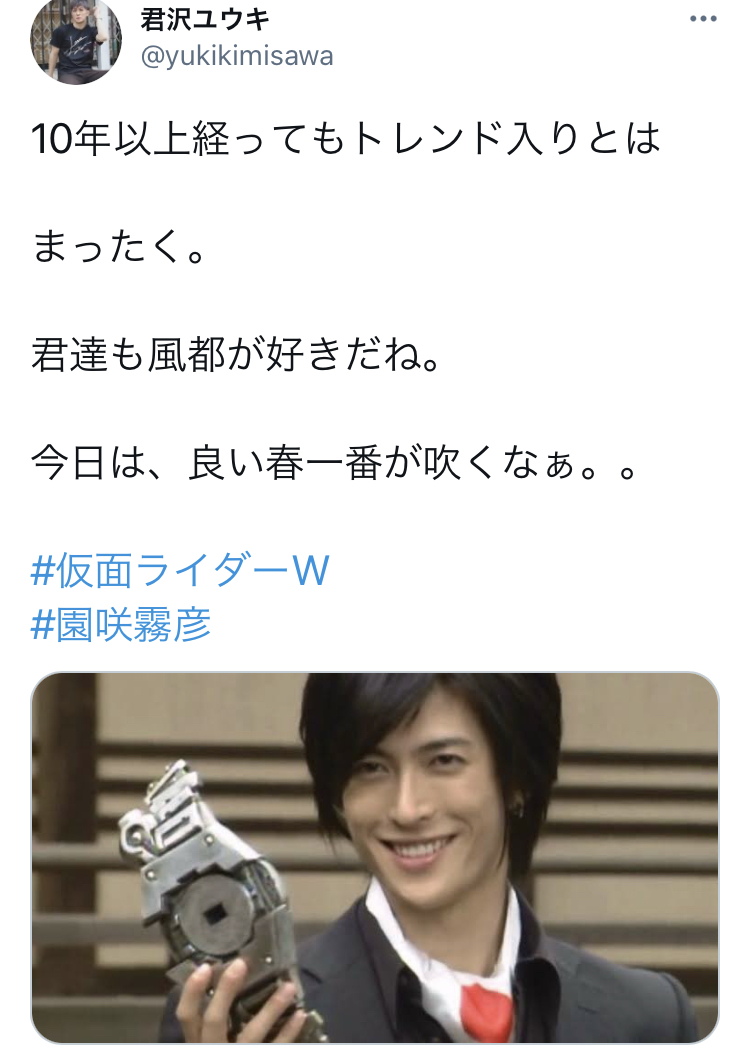
Task: Open the #仮面ライダーW hashtag
Action: pos(180,571)
